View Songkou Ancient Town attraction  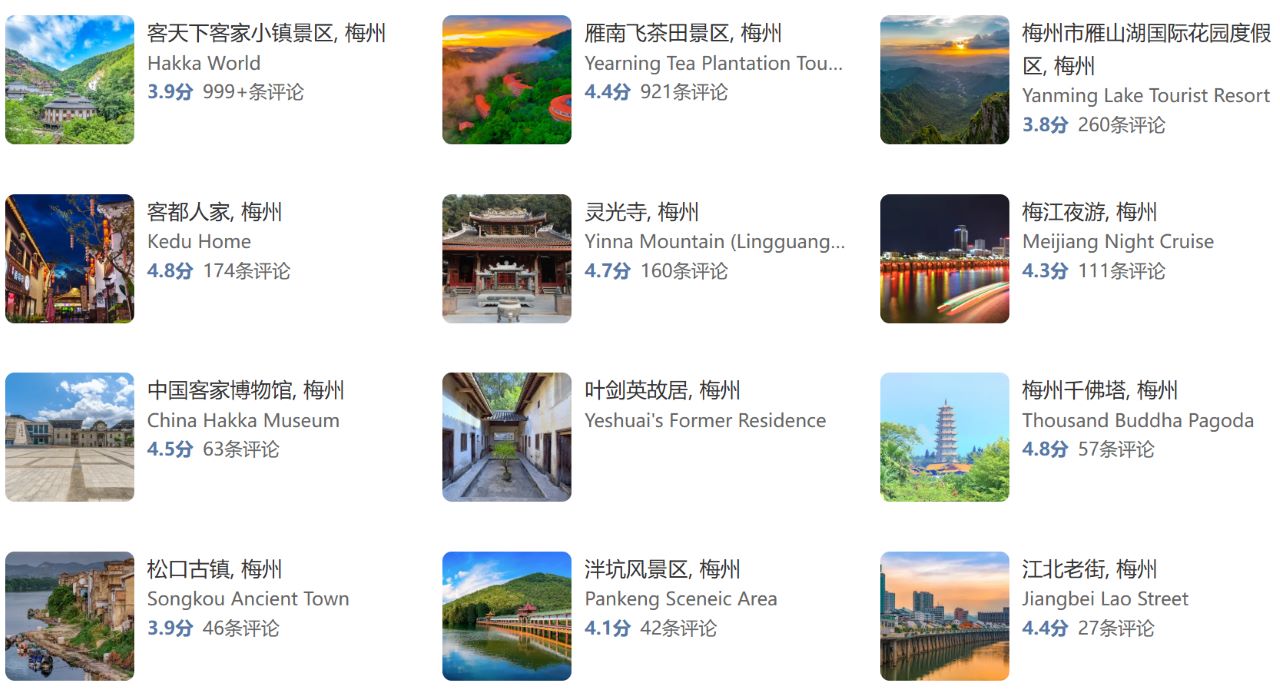[215, 570]
